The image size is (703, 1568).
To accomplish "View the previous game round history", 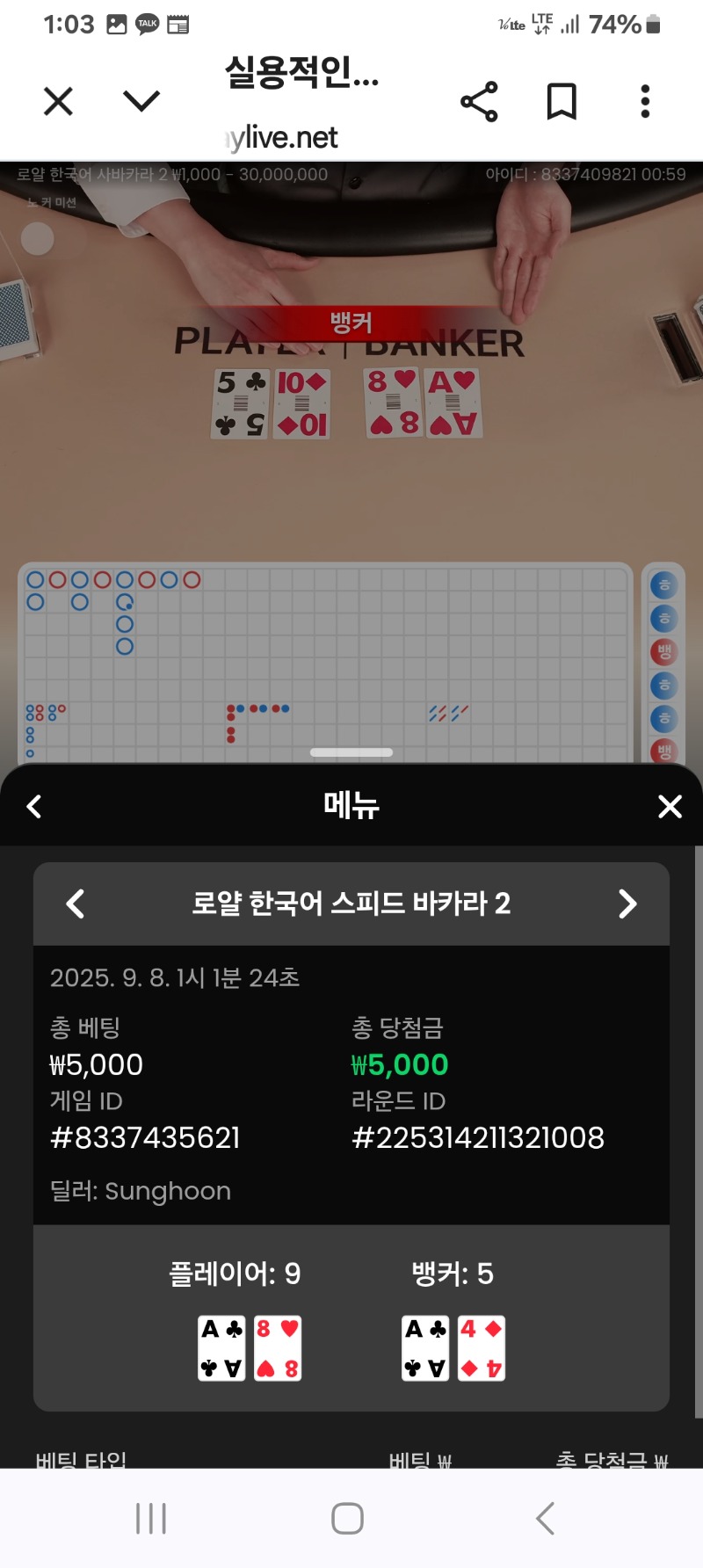I will coord(76,904).
